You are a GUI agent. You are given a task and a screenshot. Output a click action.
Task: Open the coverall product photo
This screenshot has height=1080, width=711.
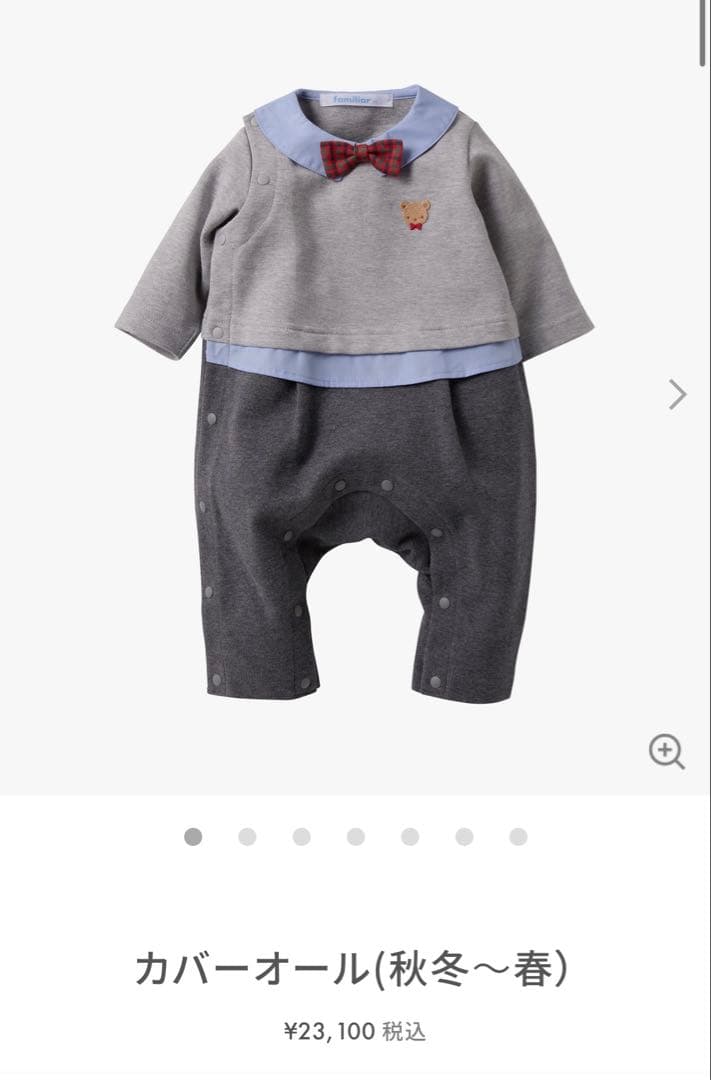[x=354, y=395]
